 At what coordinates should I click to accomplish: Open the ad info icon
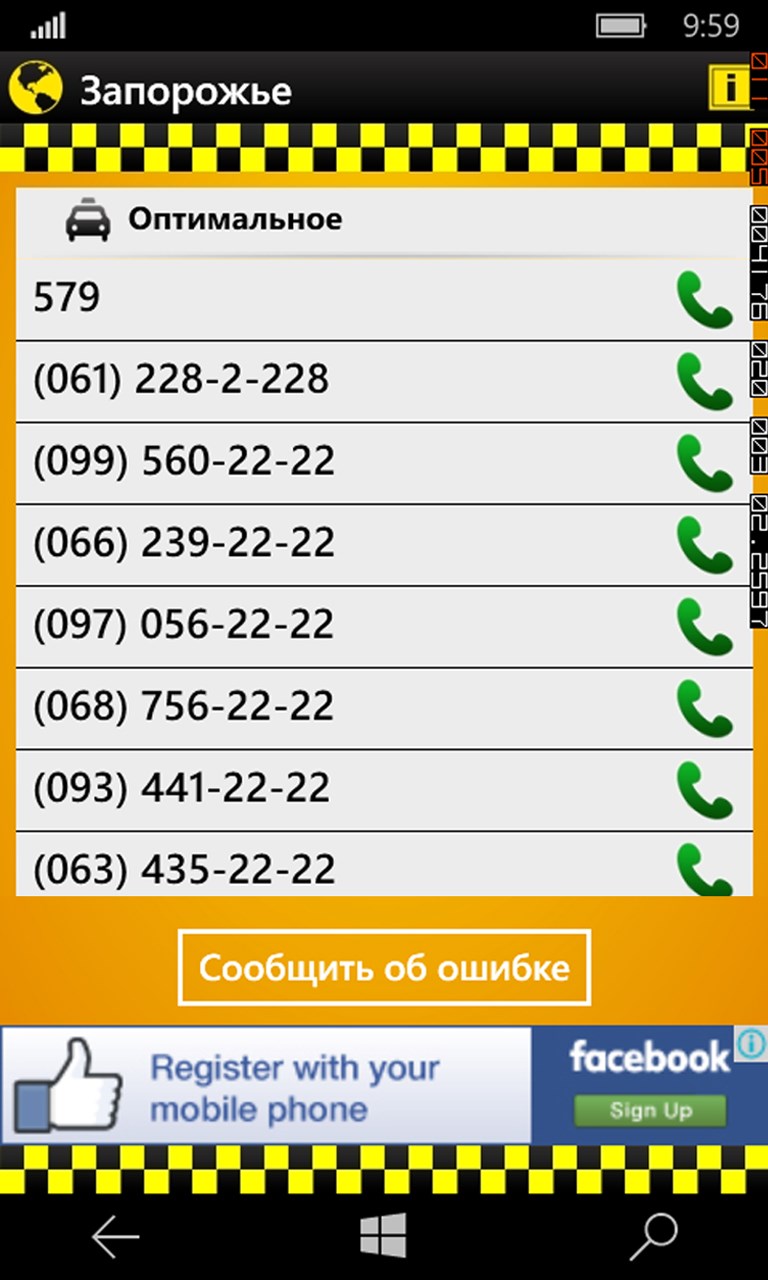pyautogui.click(x=751, y=1042)
